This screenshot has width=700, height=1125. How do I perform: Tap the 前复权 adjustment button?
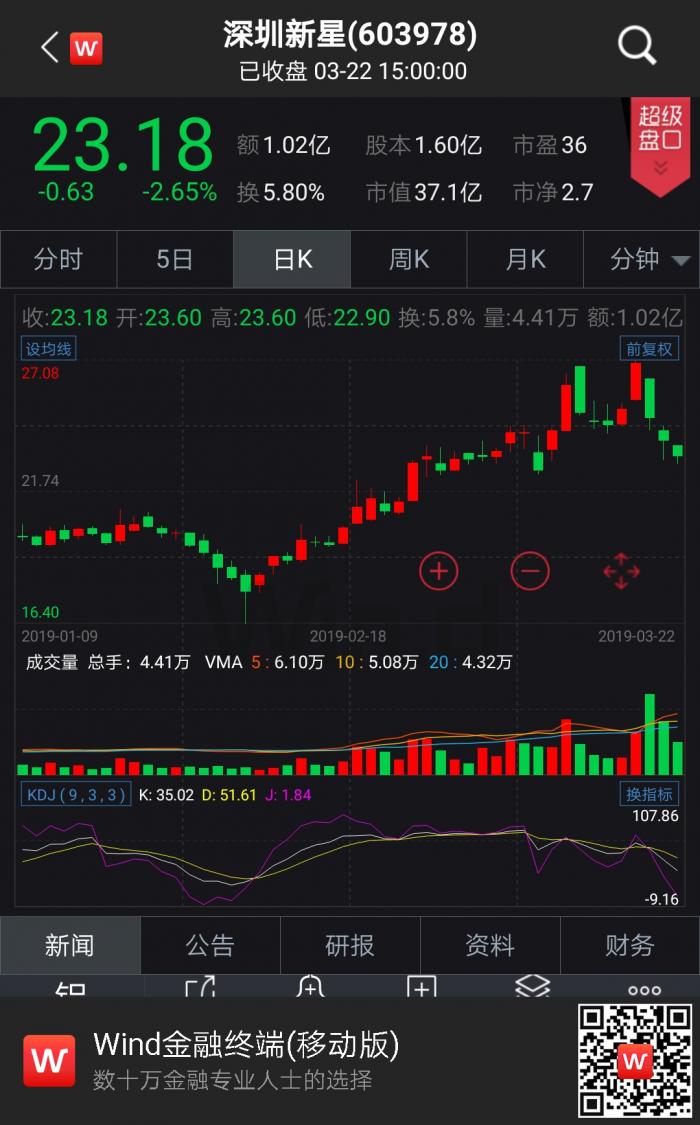click(649, 349)
